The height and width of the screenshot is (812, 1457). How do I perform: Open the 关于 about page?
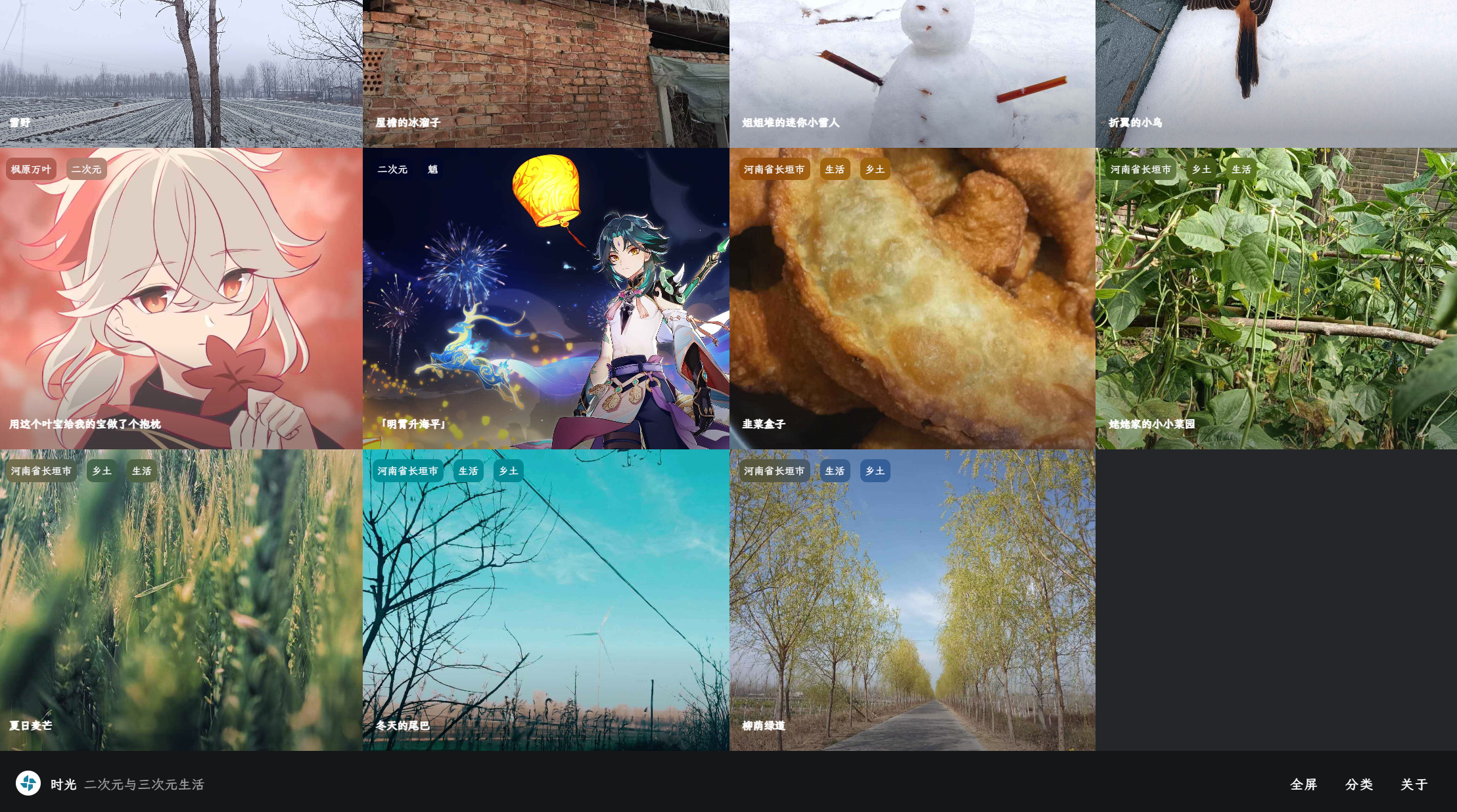tap(1414, 784)
